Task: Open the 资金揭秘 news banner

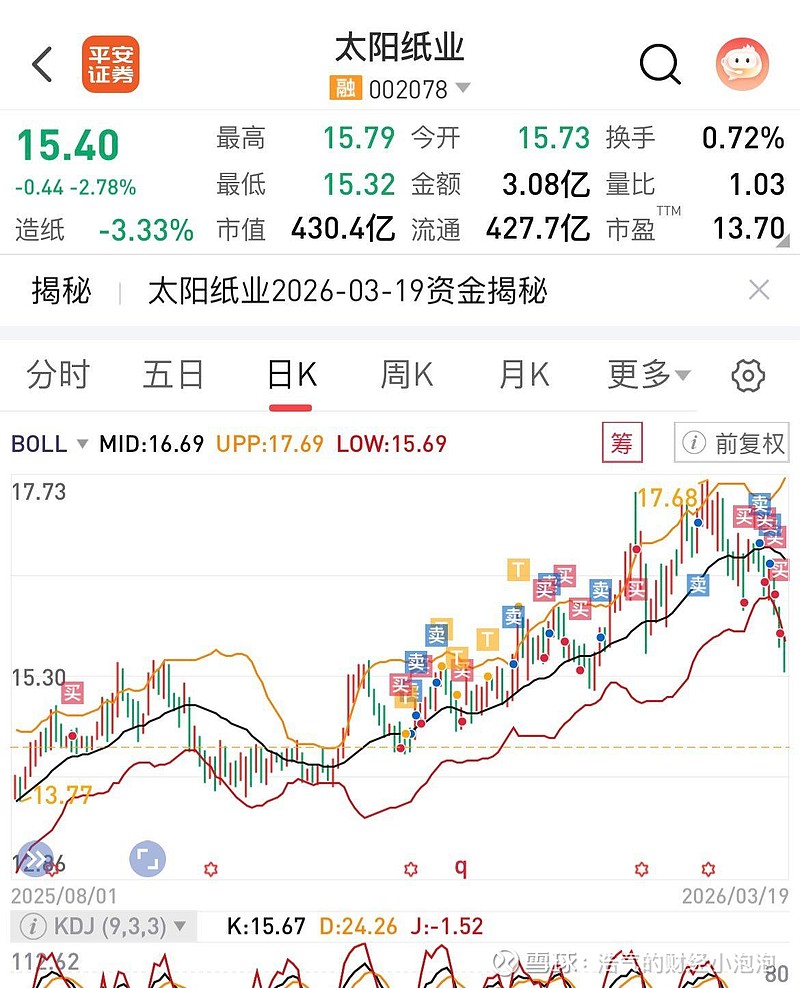Action: (347, 291)
